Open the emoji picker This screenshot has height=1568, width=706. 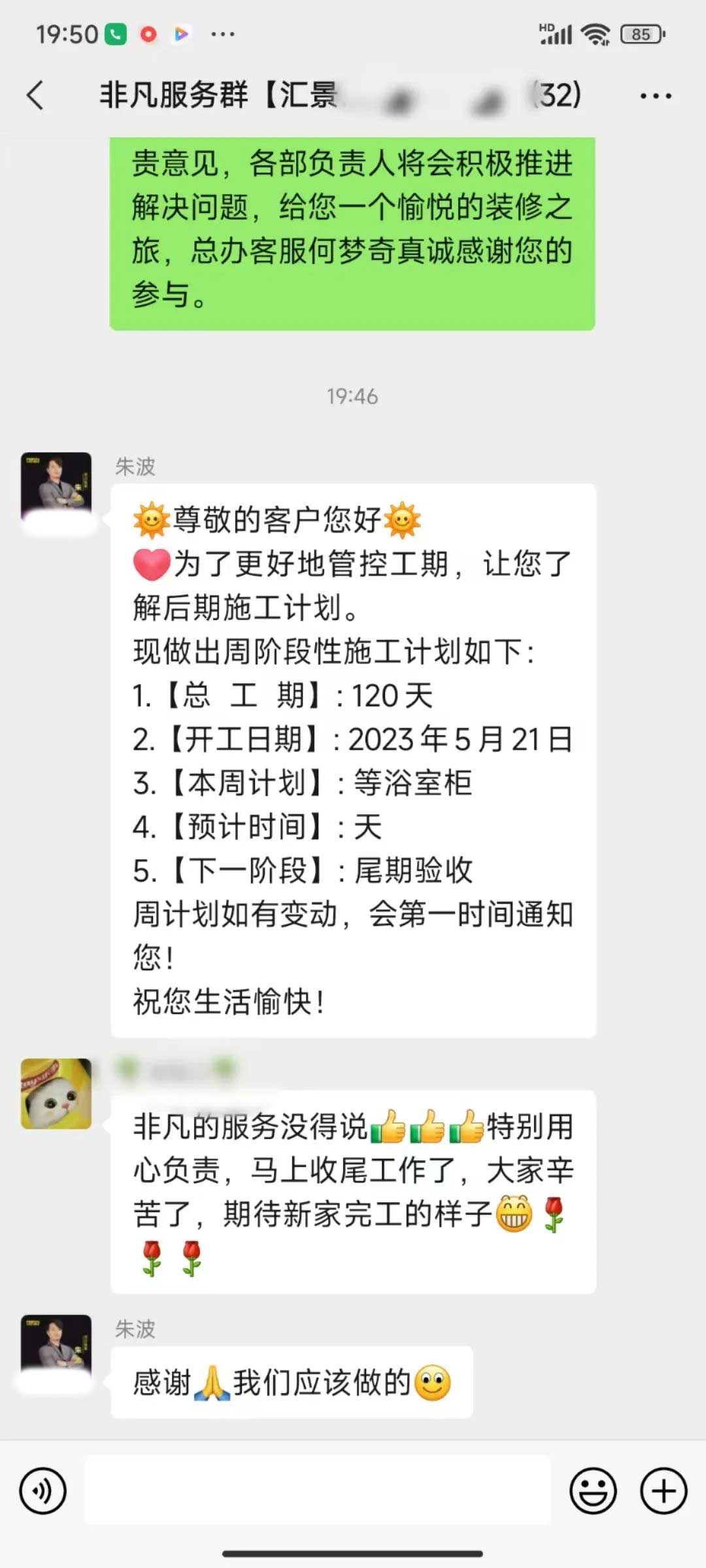pyautogui.click(x=593, y=1492)
